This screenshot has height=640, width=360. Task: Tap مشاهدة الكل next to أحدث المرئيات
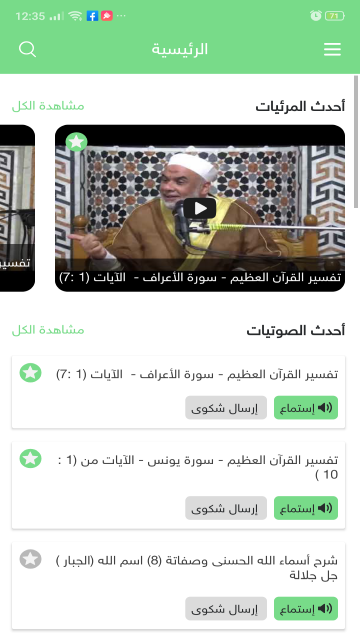(48, 106)
